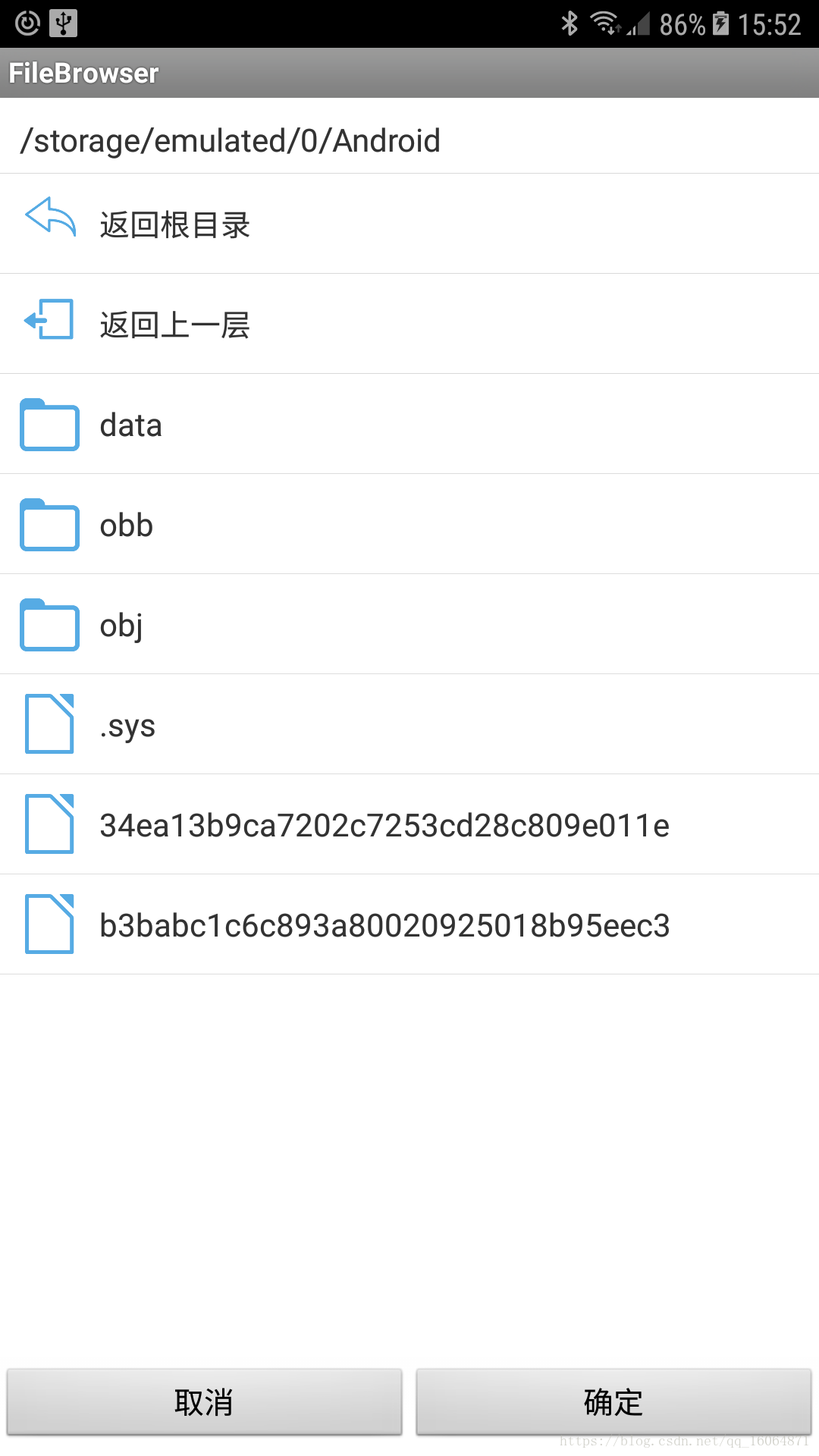Screen dimensions: 819x1456
Task: Click the Bluetooth icon in the status bar
Action: coord(571,23)
